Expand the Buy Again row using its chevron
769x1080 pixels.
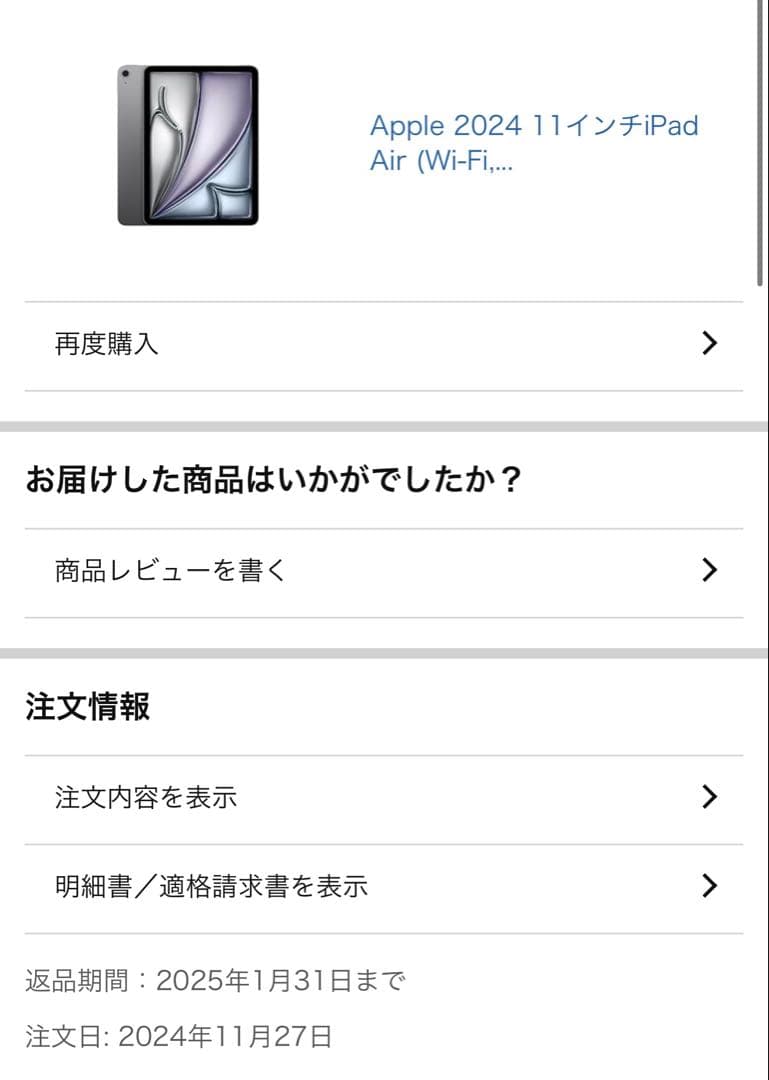point(710,343)
